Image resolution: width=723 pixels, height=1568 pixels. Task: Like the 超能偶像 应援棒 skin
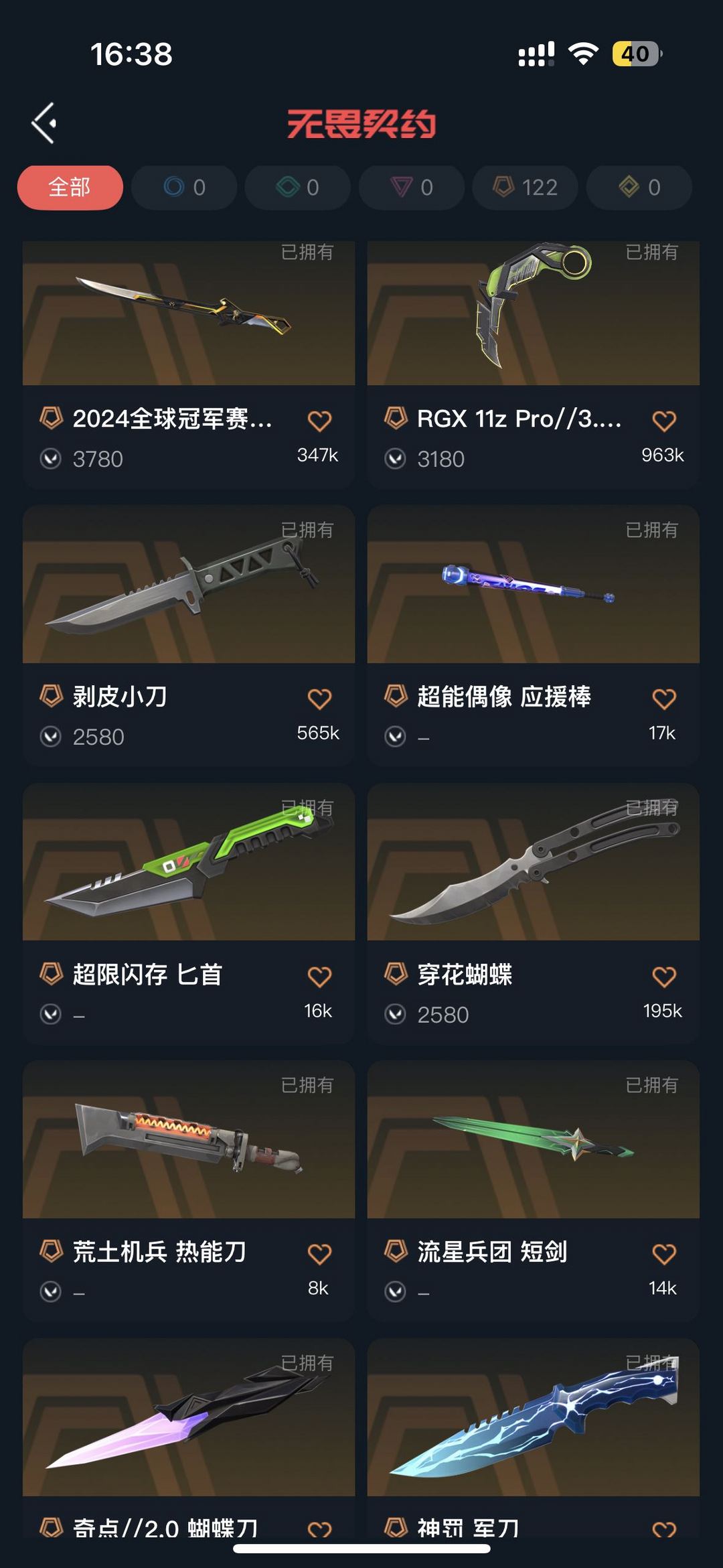(664, 699)
